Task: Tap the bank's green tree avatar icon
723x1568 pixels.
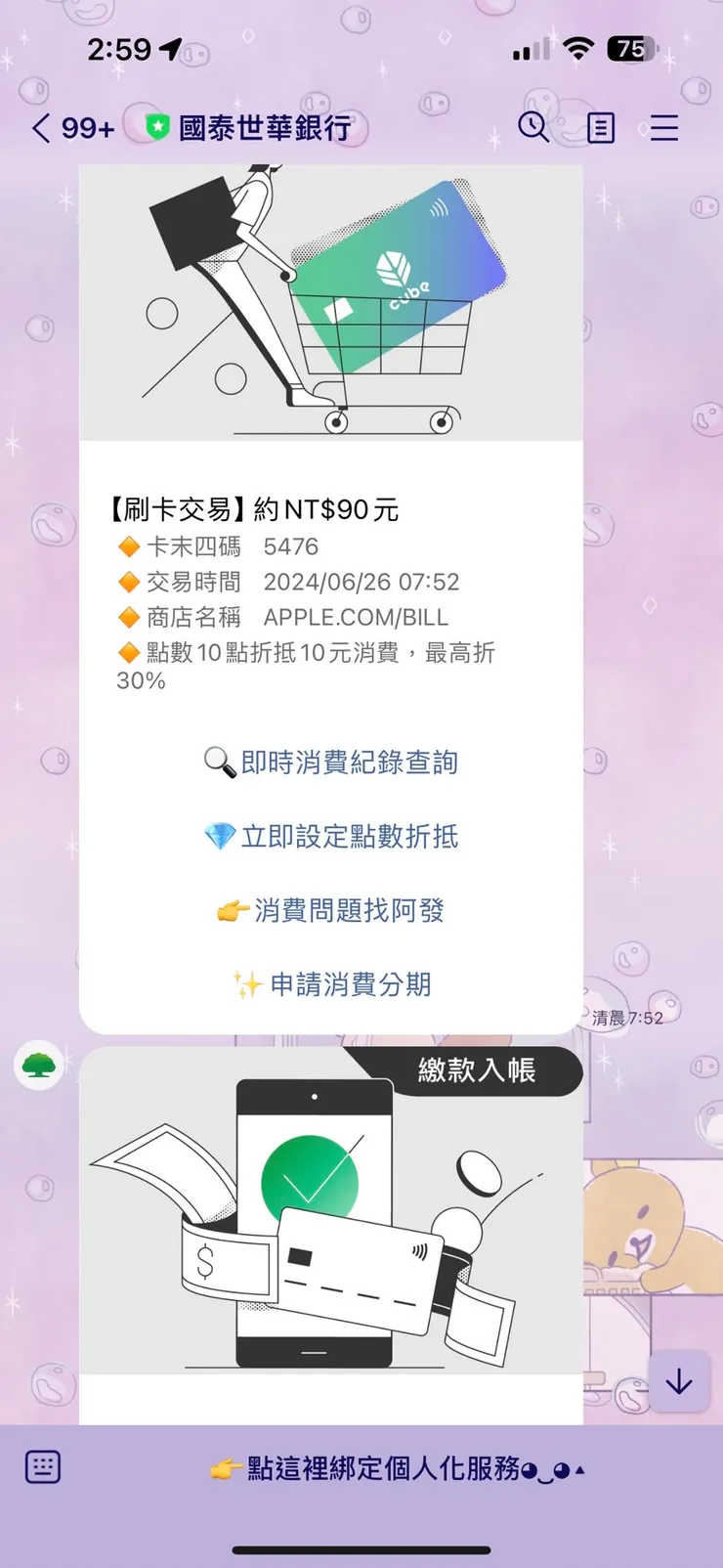Action: pos(37,1066)
